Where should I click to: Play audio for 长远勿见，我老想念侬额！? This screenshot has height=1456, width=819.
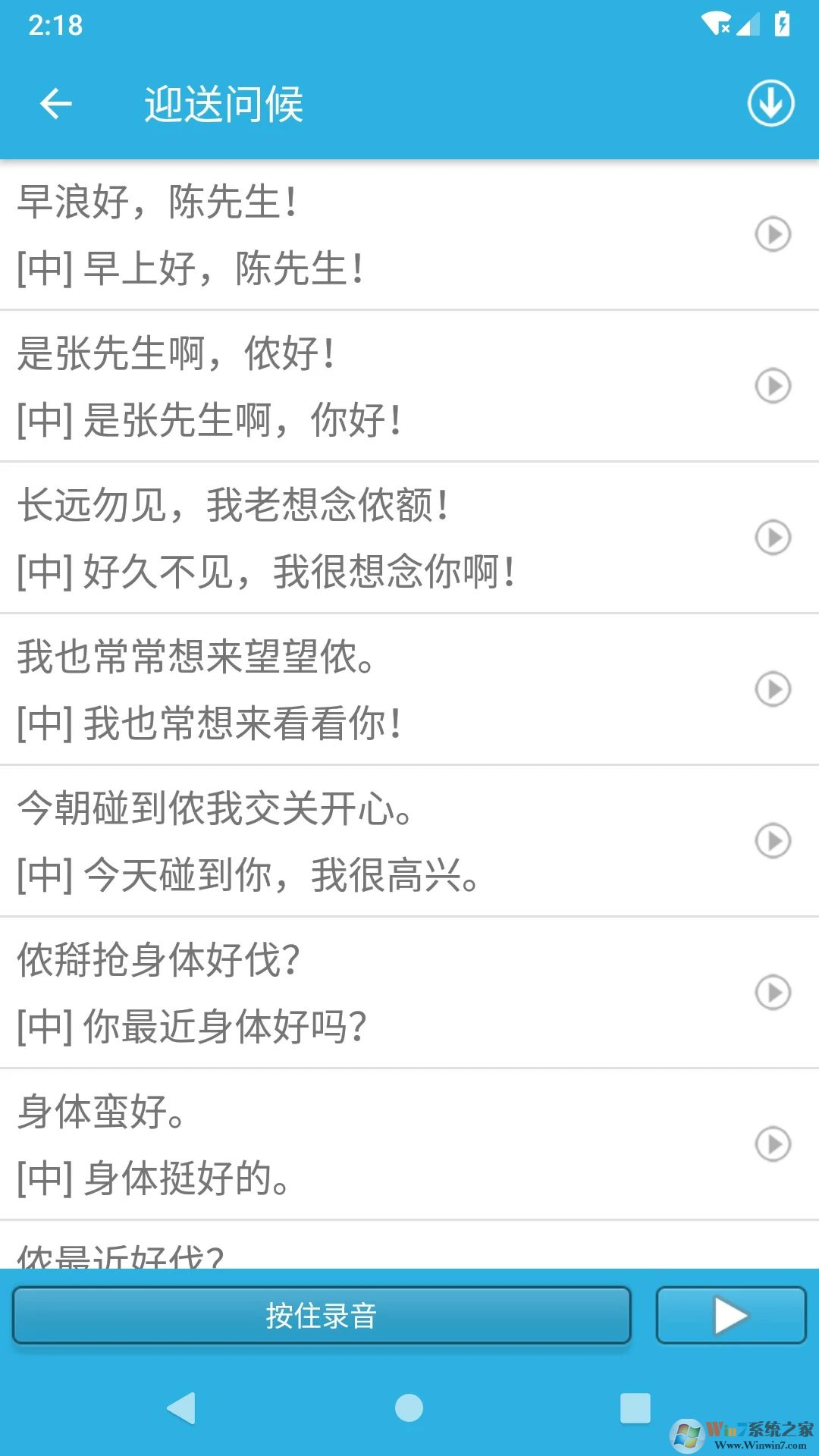click(773, 540)
